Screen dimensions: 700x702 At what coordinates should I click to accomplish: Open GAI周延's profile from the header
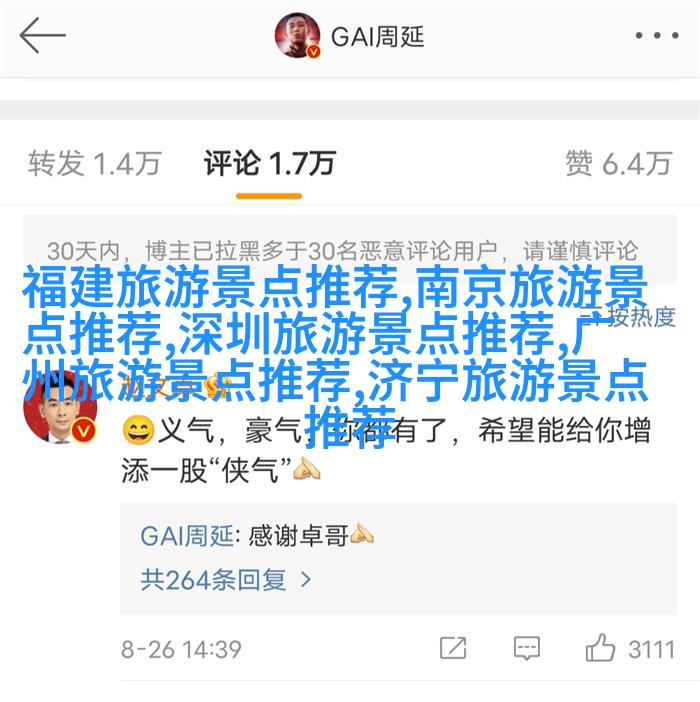point(350,37)
